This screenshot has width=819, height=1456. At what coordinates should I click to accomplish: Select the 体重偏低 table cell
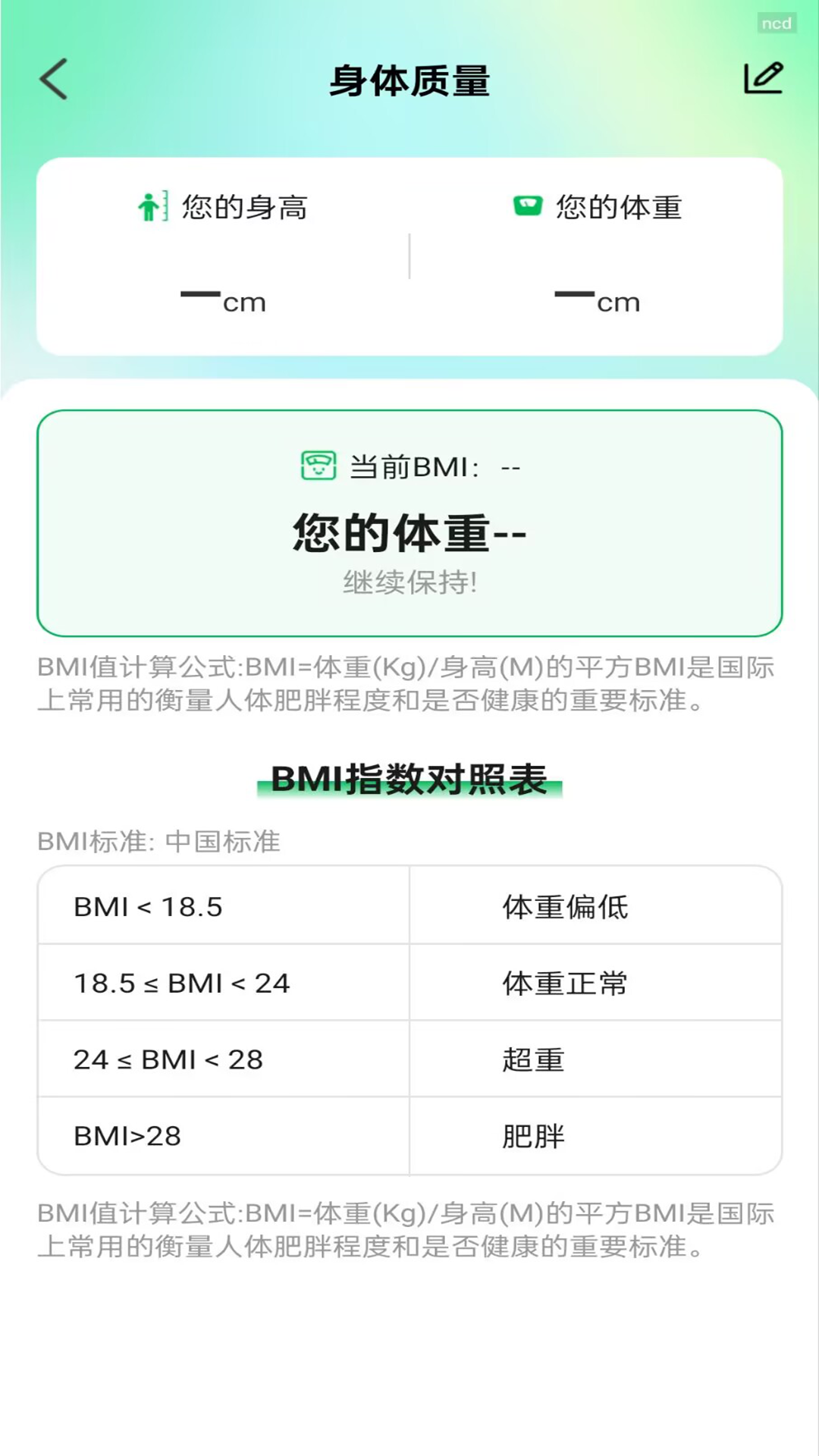(x=564, y=908)
